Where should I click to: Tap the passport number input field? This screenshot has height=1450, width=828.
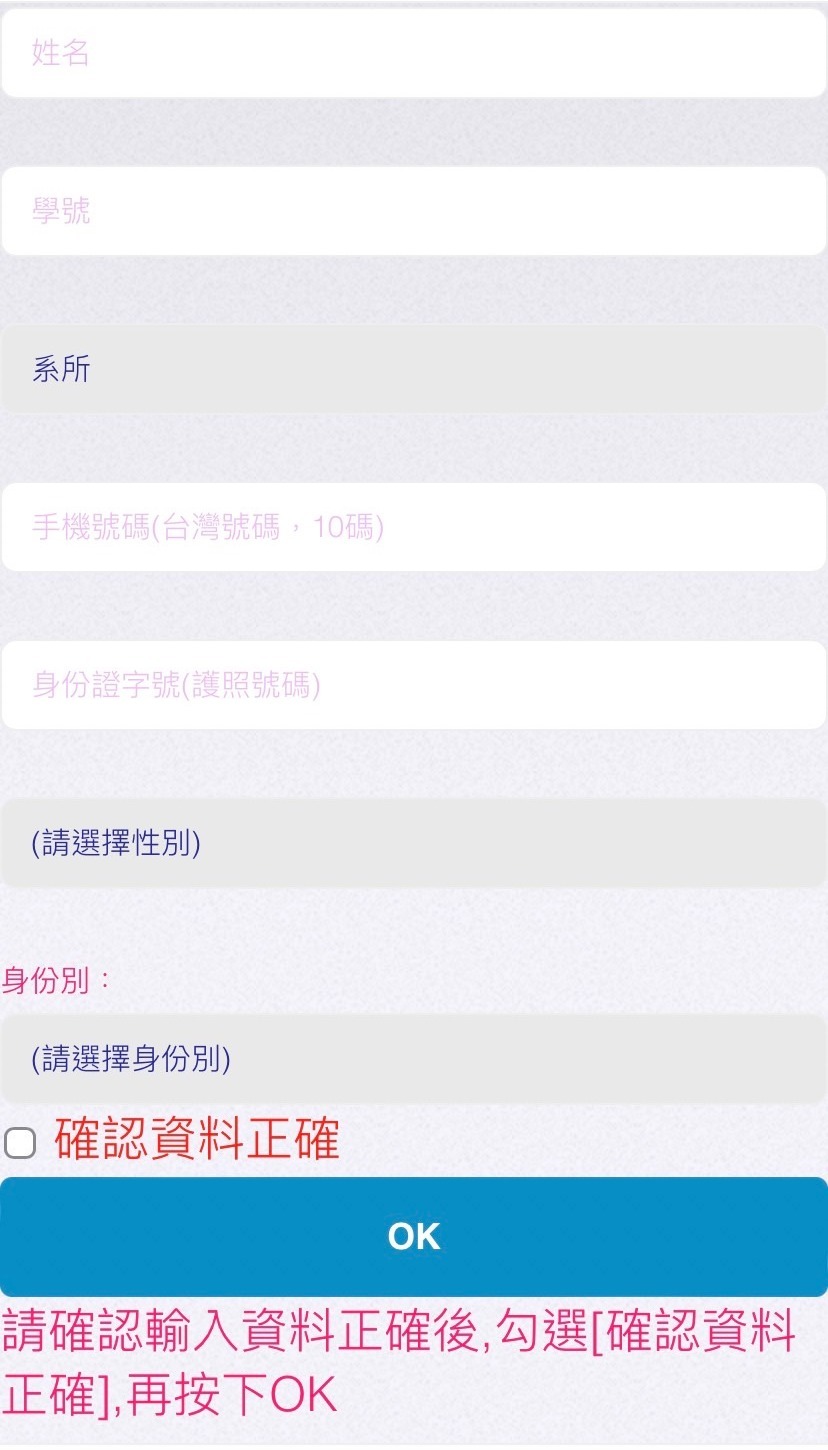[414, 684]
